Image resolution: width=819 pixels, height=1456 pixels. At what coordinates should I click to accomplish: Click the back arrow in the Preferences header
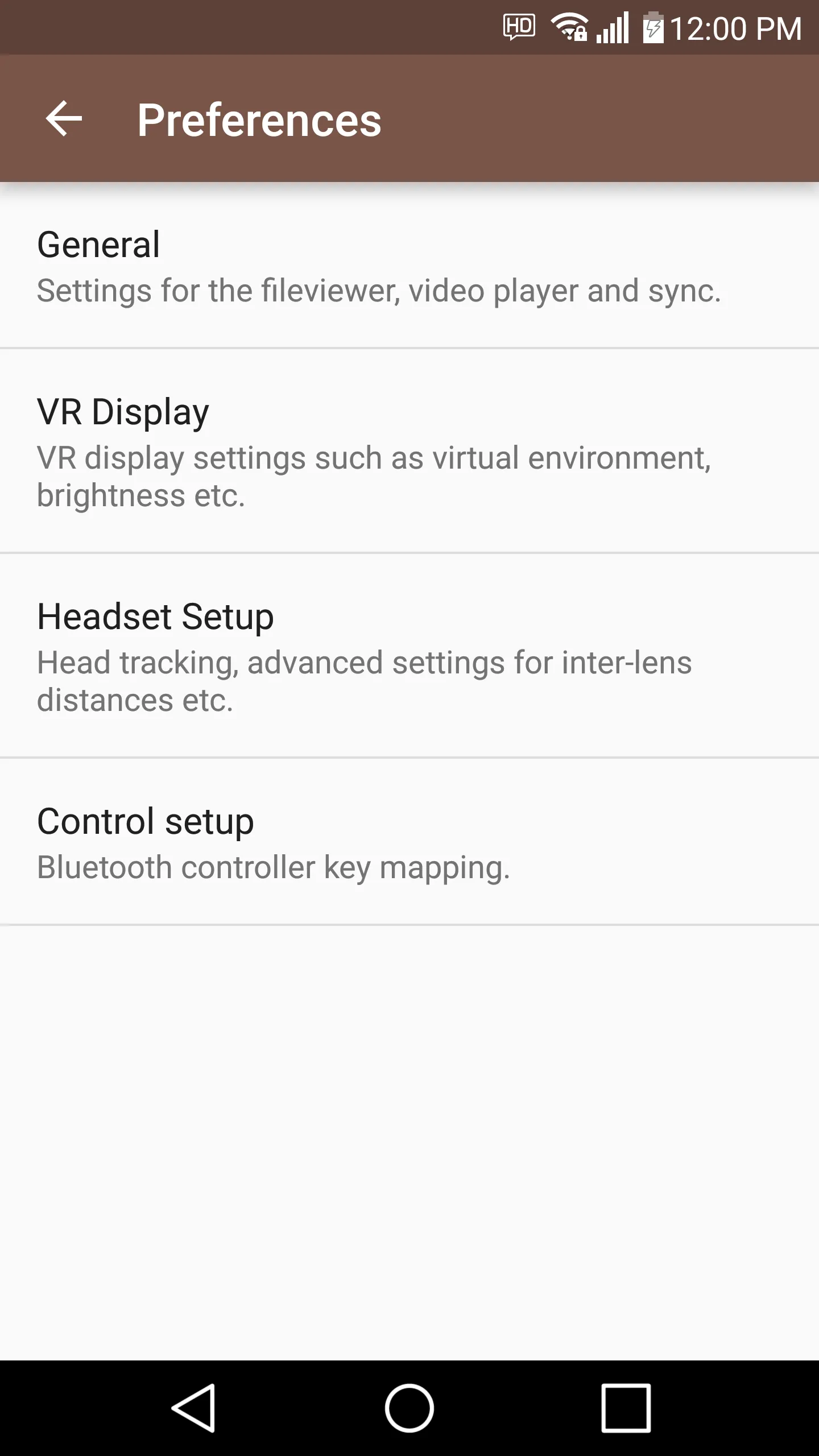pos(64,119)
